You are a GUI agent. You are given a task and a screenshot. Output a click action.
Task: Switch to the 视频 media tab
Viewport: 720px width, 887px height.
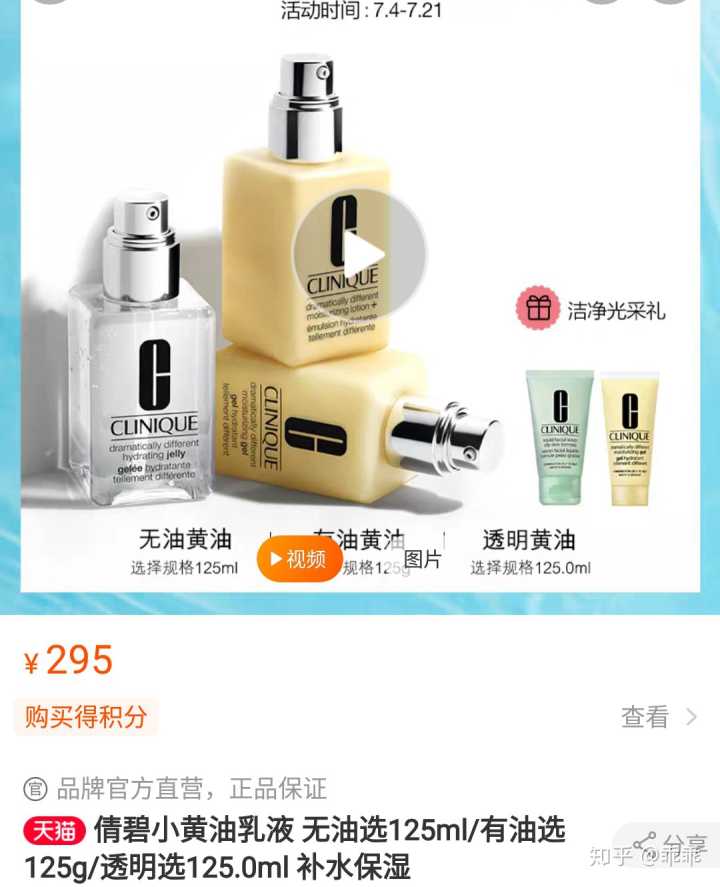coord(299,560)
